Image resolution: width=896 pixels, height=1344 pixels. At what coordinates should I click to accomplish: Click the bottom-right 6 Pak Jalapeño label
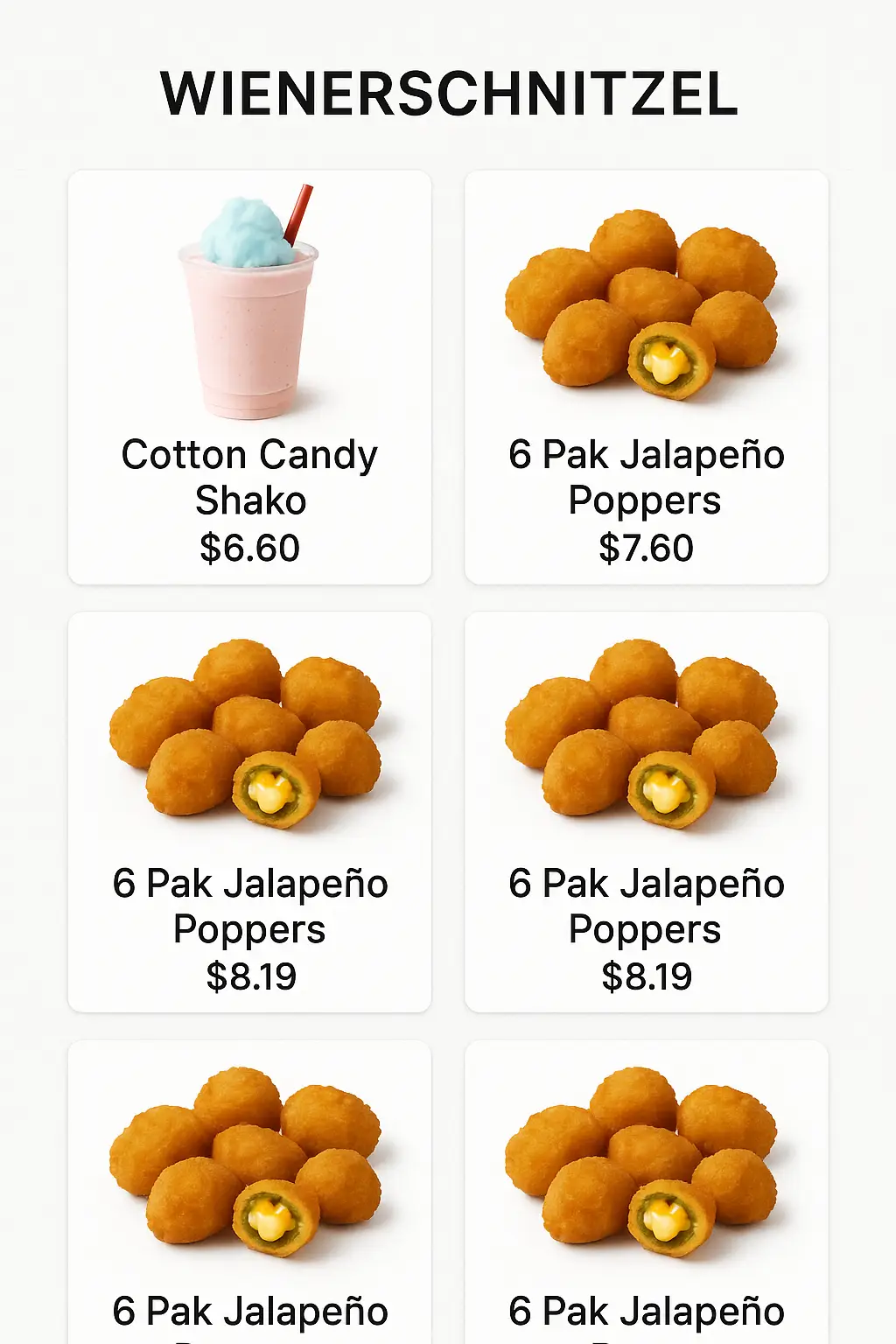pyautogui.click(x=645, y=1310)
